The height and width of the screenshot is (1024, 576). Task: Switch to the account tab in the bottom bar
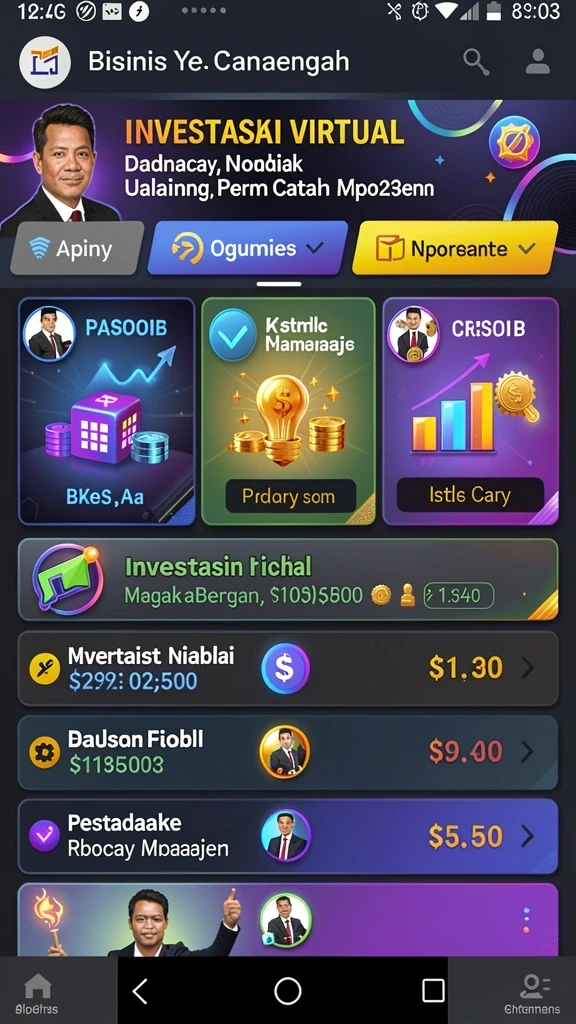click(532, 992)
